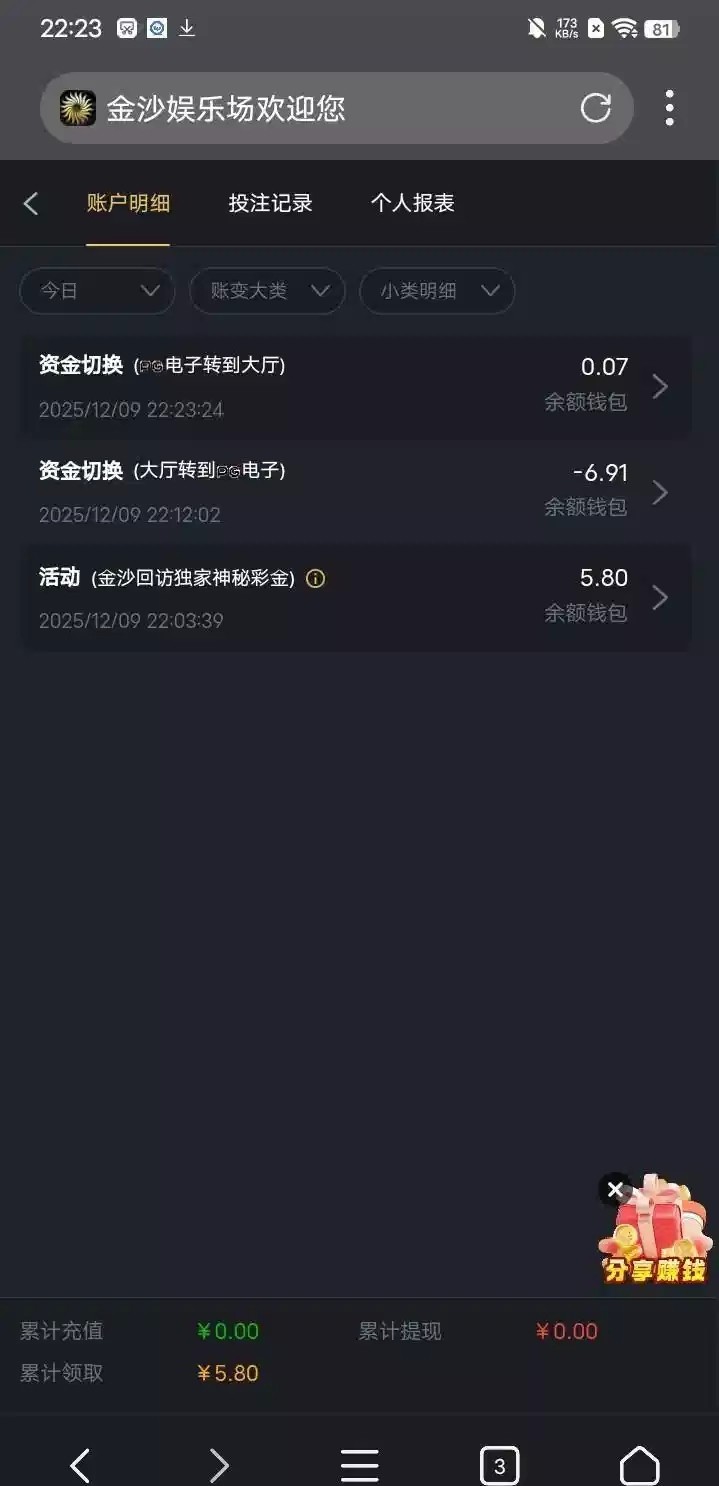The height and width of the screenshot is (1486, 719).
Task: Open the 5.80 活动 bonus record
Action: 356,597
